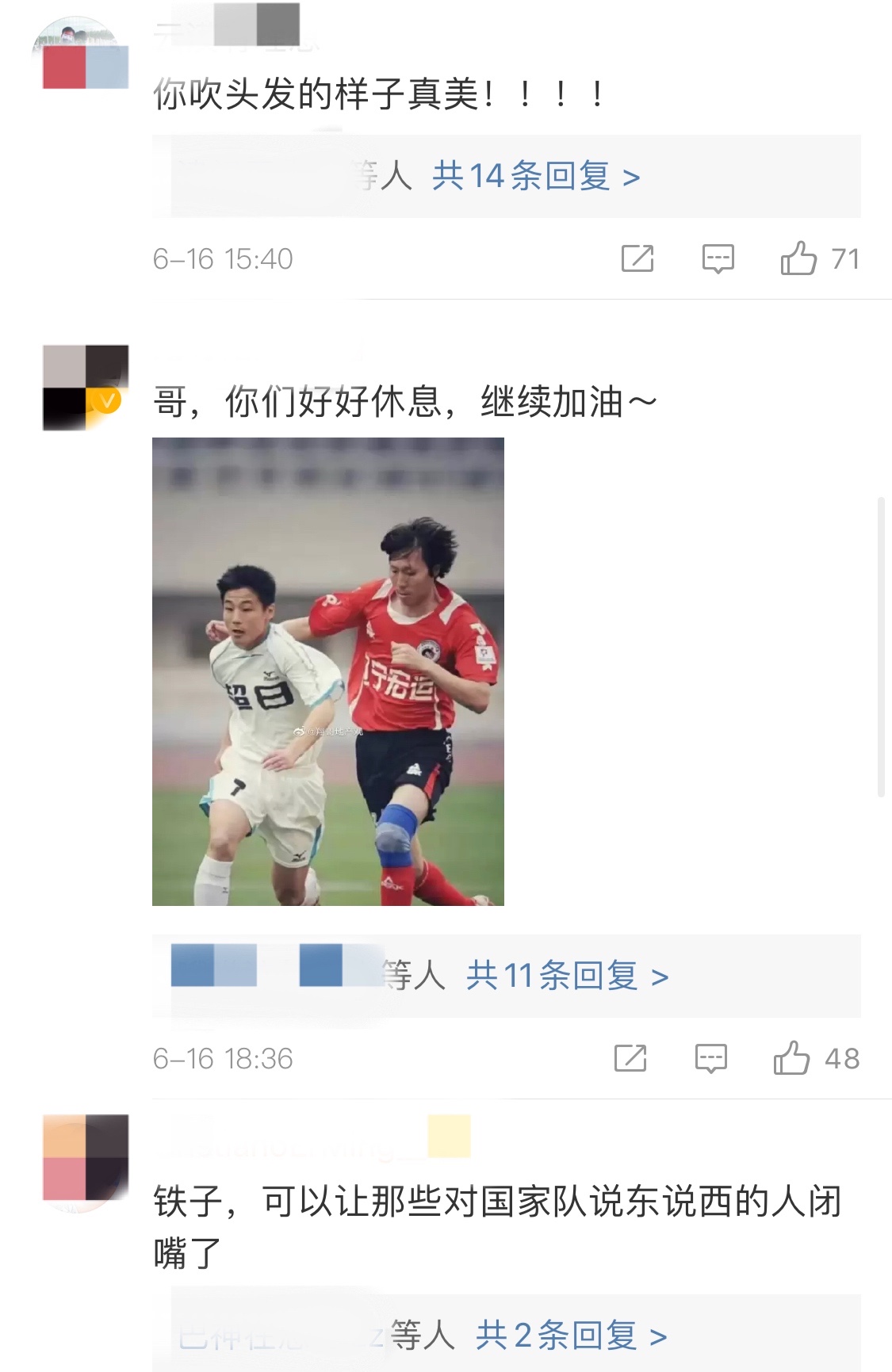Open the football photo in the comment
The height and width of the screenshot is (1372, 892).
[327, 671]
